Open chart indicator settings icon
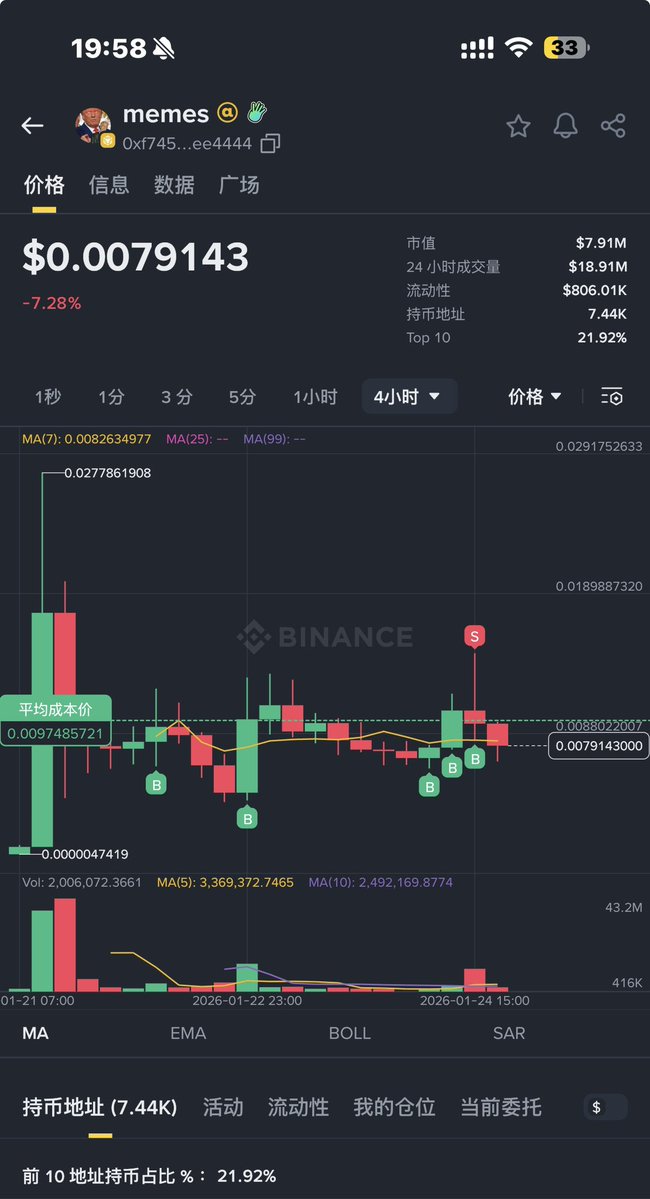Screen dimensions: 650x1199 612,397
